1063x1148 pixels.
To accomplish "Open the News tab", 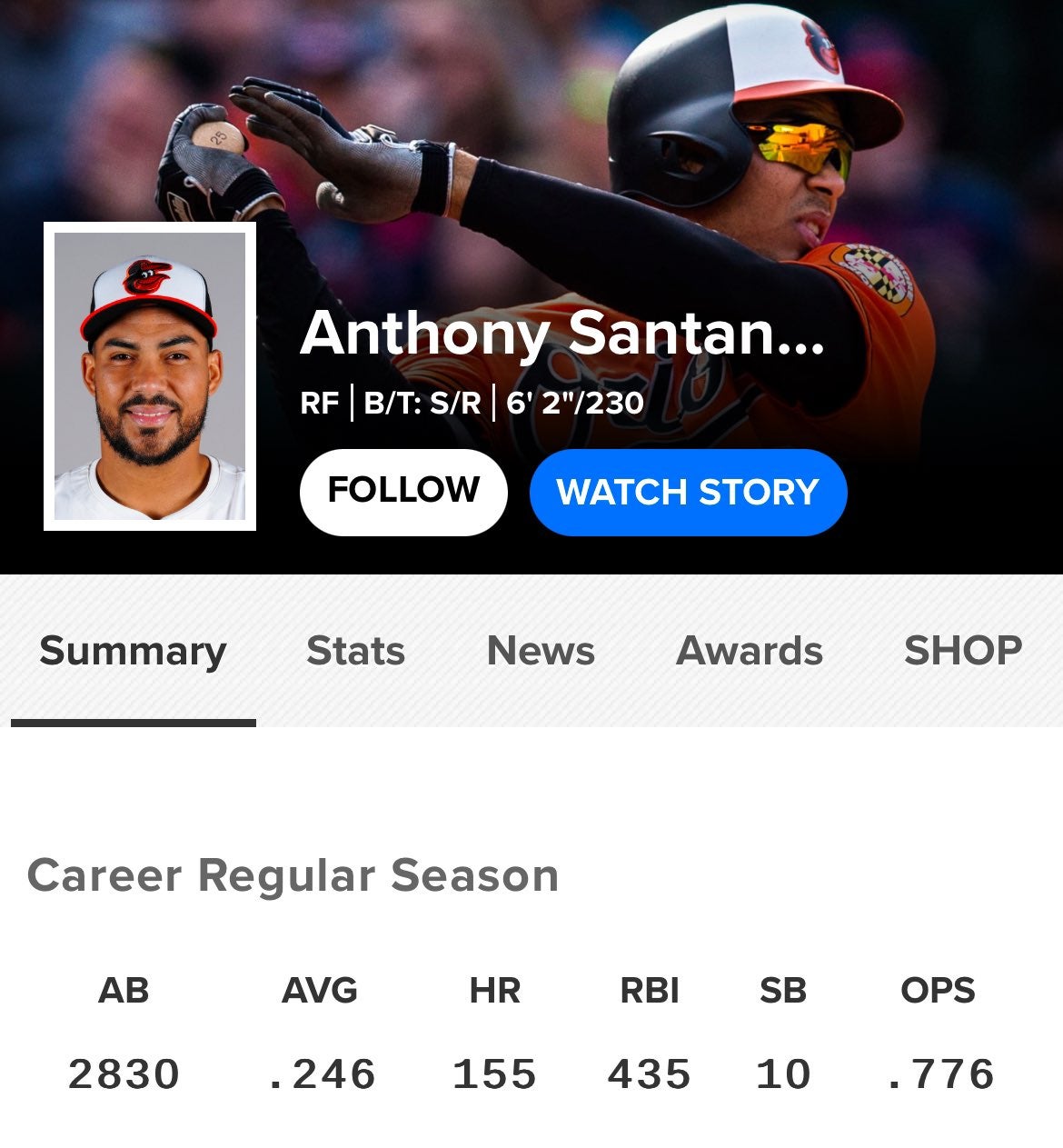I will point(541,651).
